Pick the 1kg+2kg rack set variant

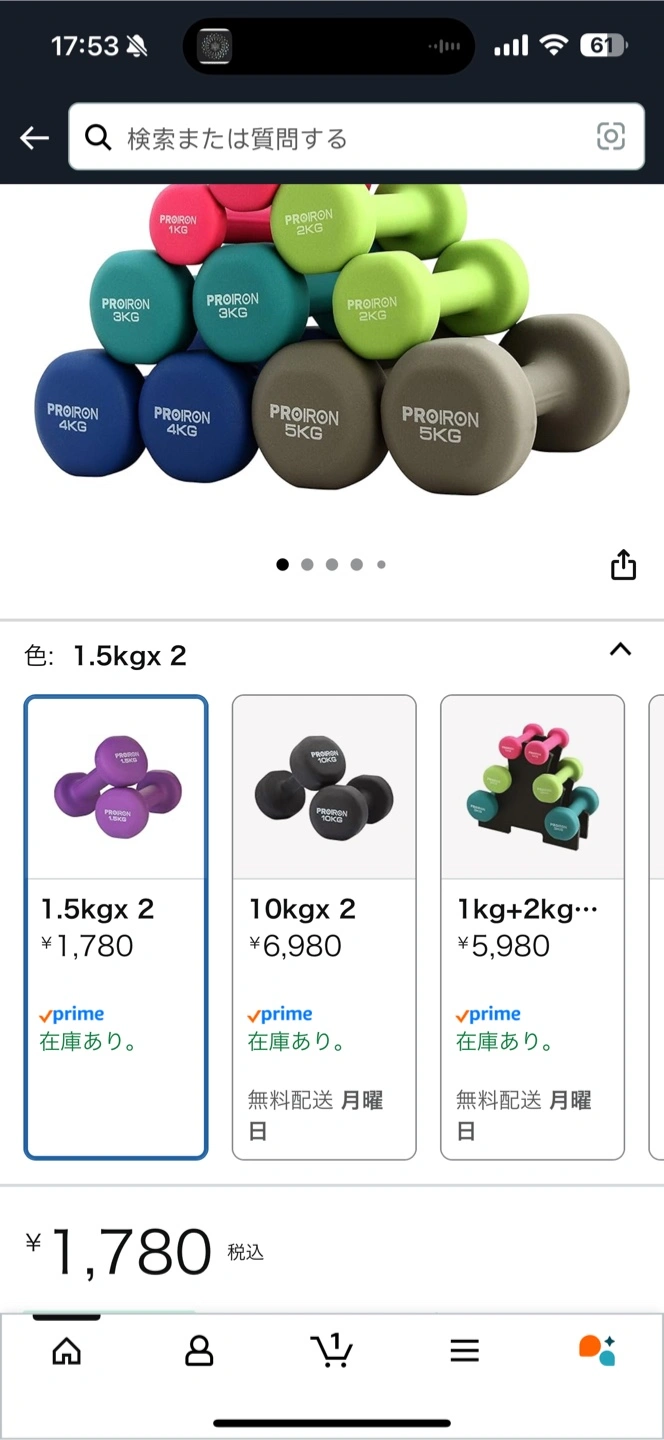532,927
